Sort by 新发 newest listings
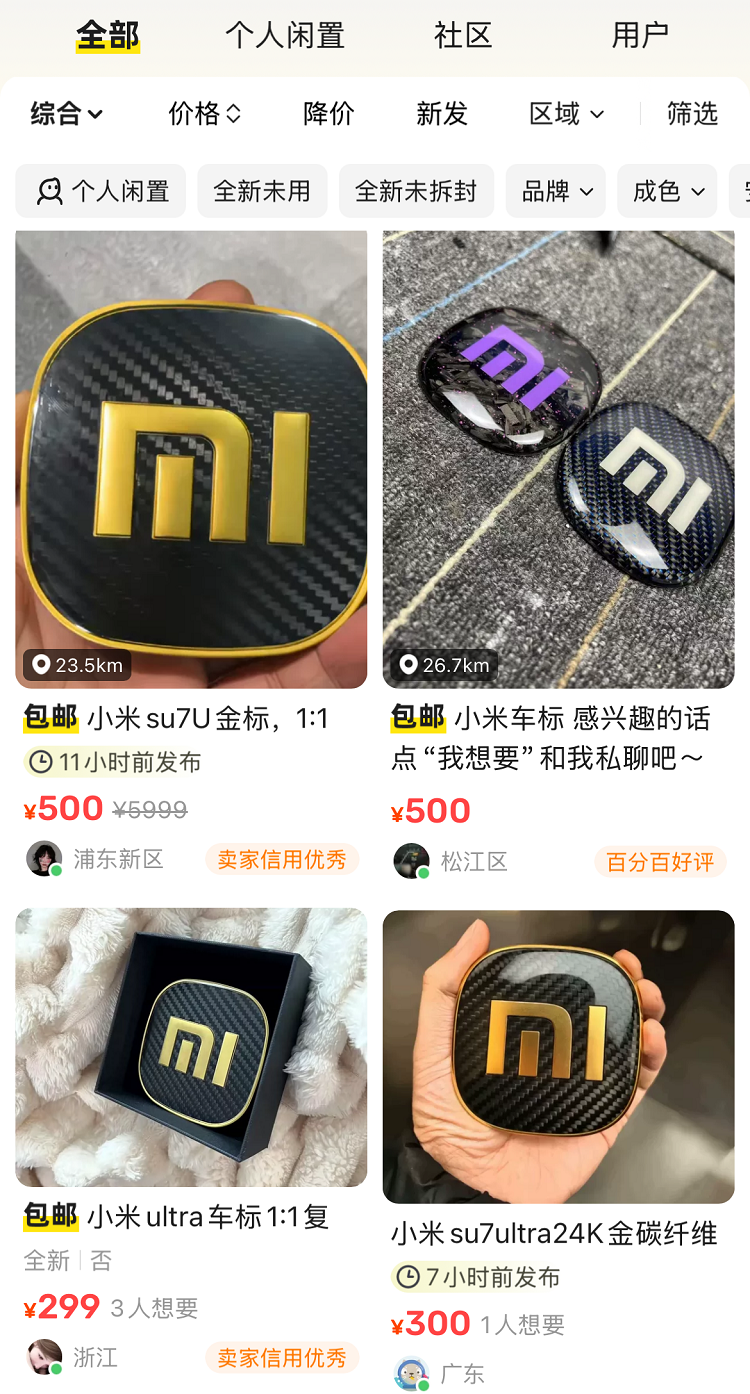The height and width of the screenshot is (1394, 750). click(x=442, y=114)
